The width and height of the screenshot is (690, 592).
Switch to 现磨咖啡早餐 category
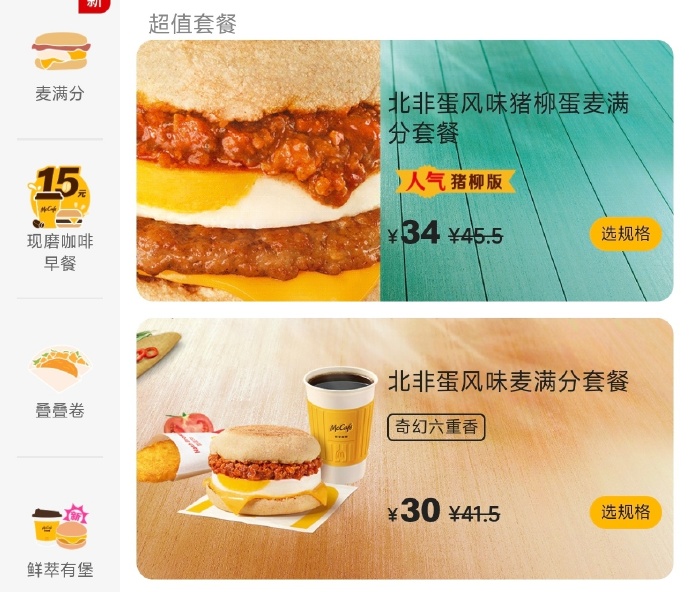[59, 220]
